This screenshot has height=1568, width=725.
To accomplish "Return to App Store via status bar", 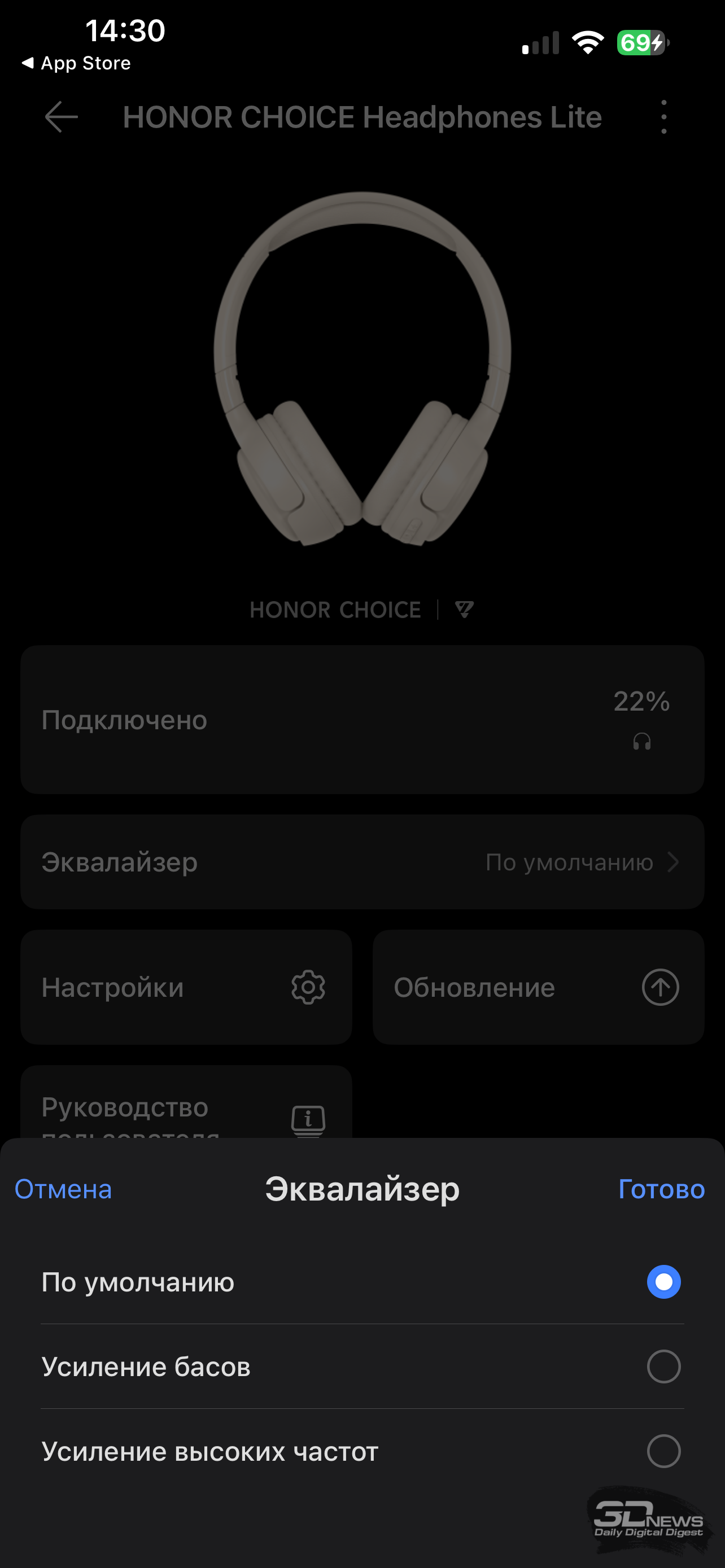I will coord(76,63).
